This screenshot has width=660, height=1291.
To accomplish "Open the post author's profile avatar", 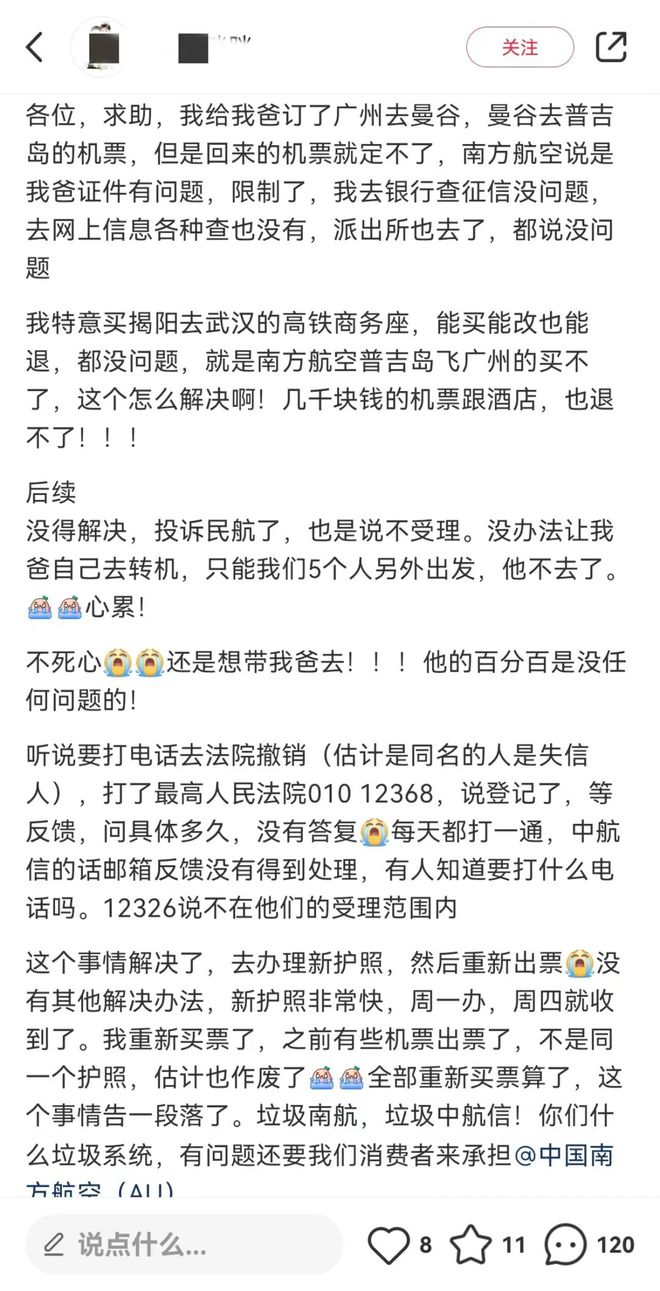I will click(101, 47).
